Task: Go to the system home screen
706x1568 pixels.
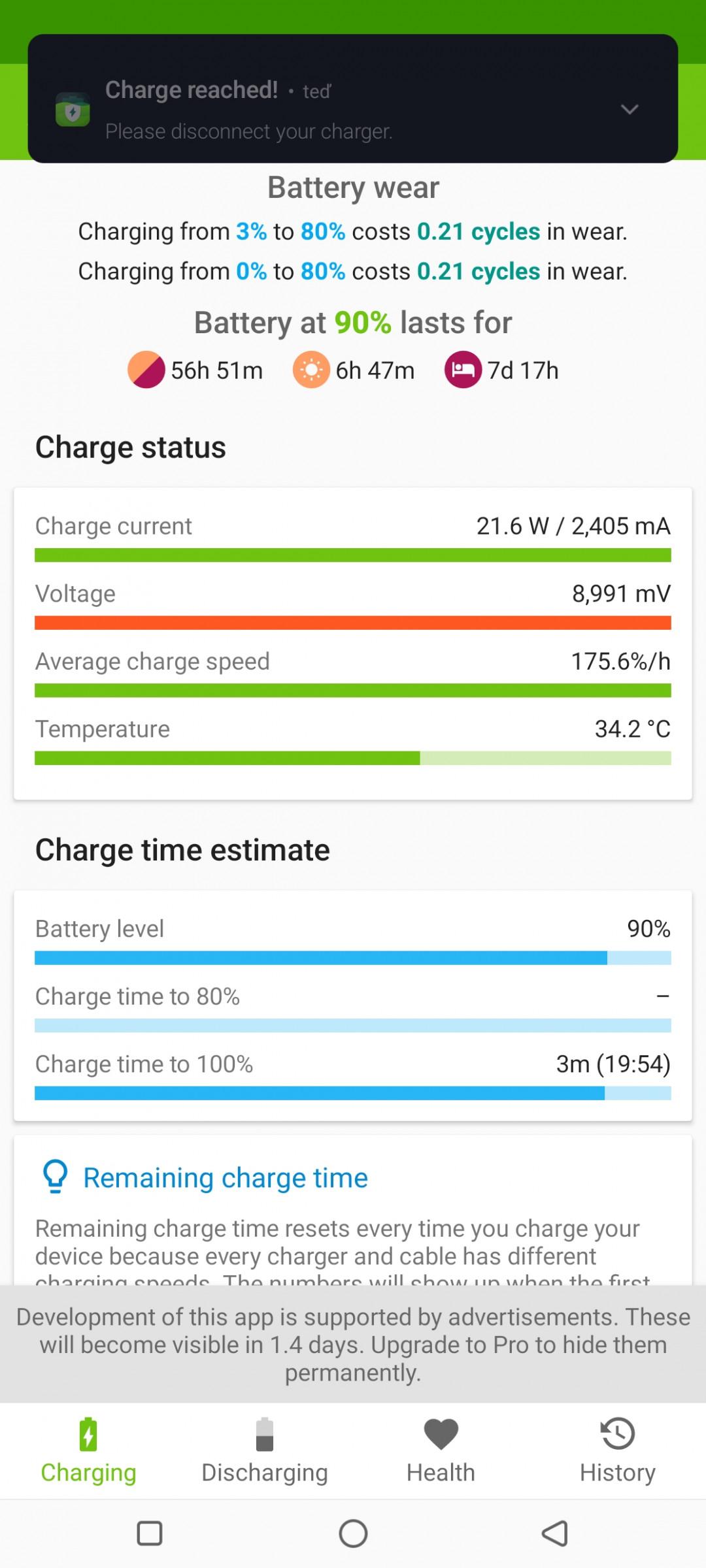Action: 353,1533
